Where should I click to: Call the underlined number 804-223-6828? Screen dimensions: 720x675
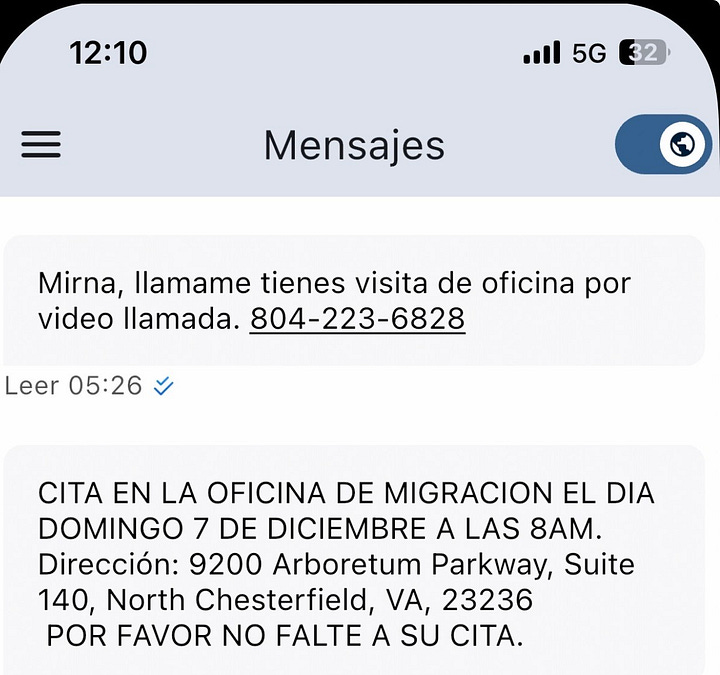[x=357, y=319]
